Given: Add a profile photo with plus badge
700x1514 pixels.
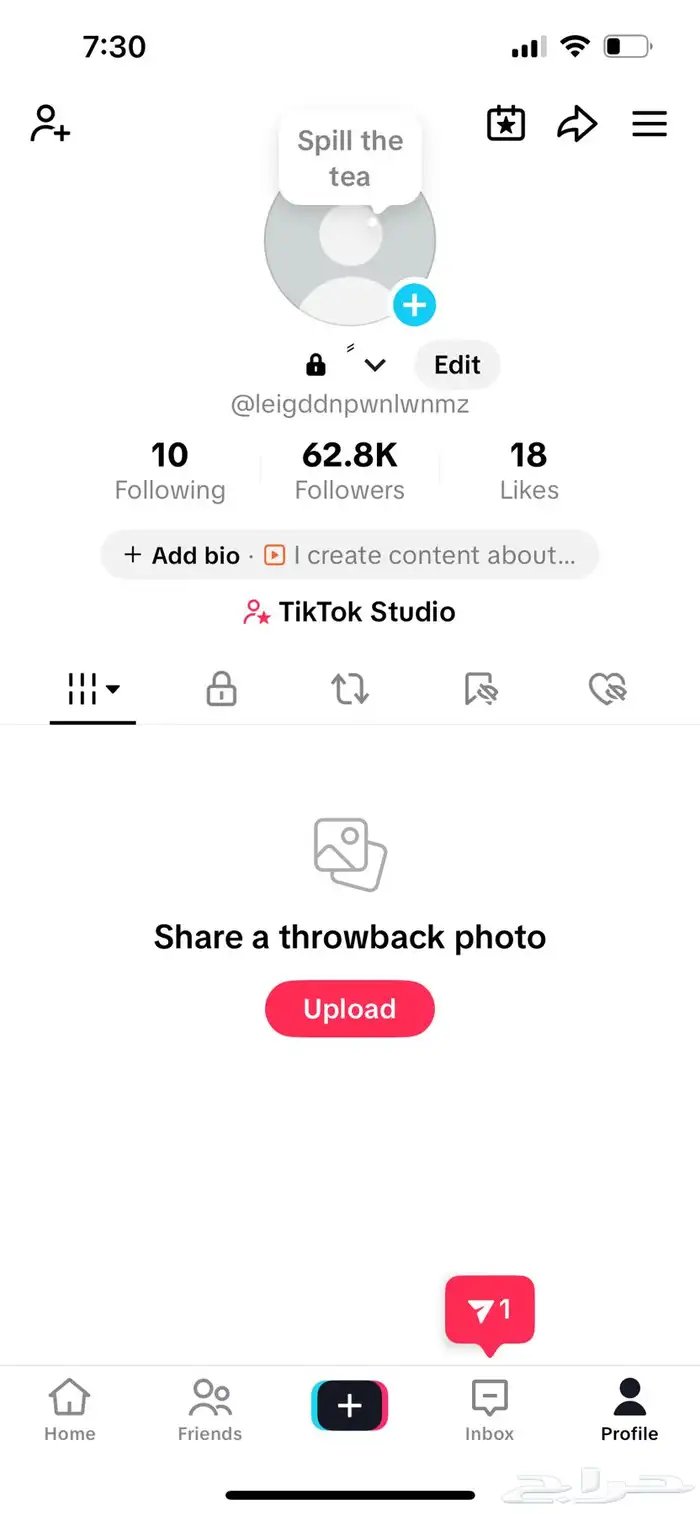Looking at the screenshot, I should click(414, 304).
